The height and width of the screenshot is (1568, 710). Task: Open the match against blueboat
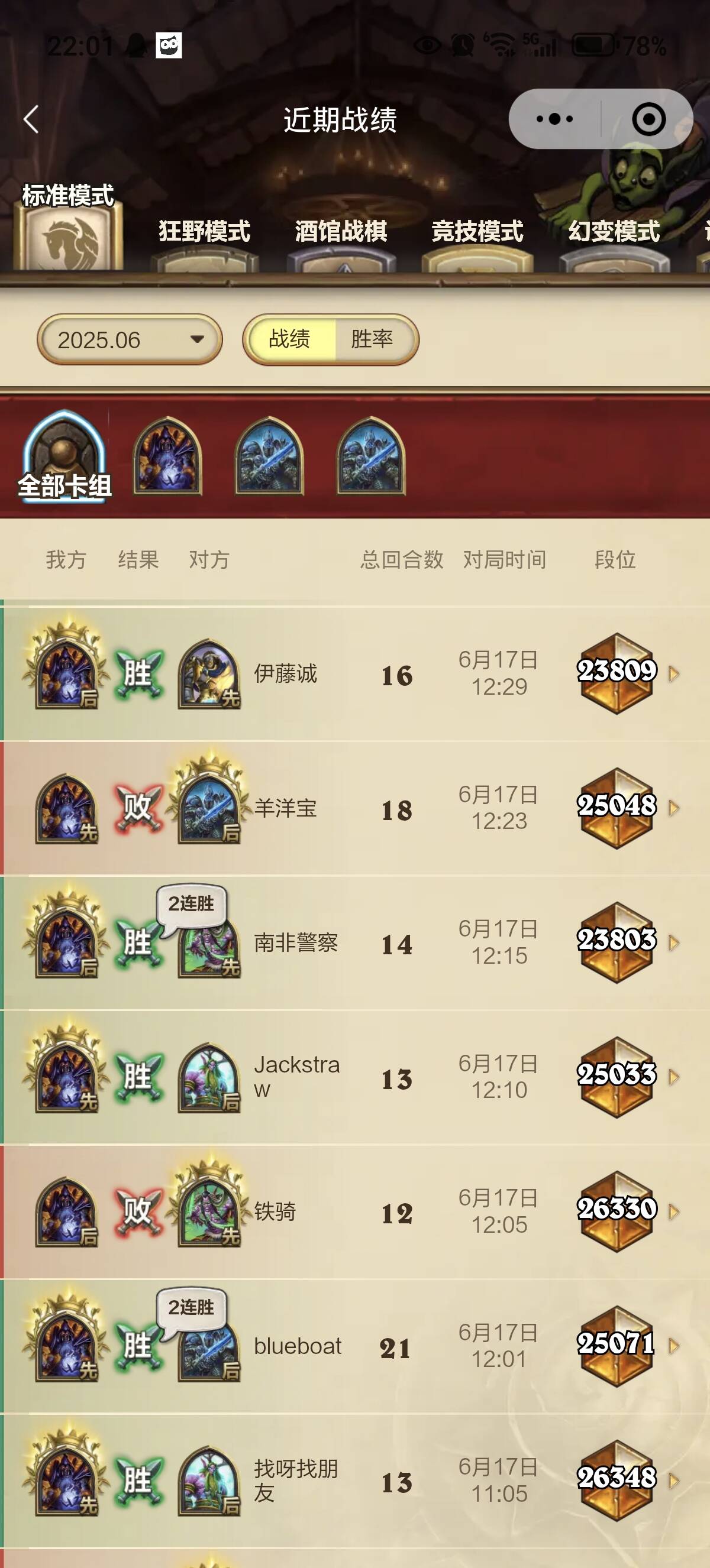pos(354,1346)
